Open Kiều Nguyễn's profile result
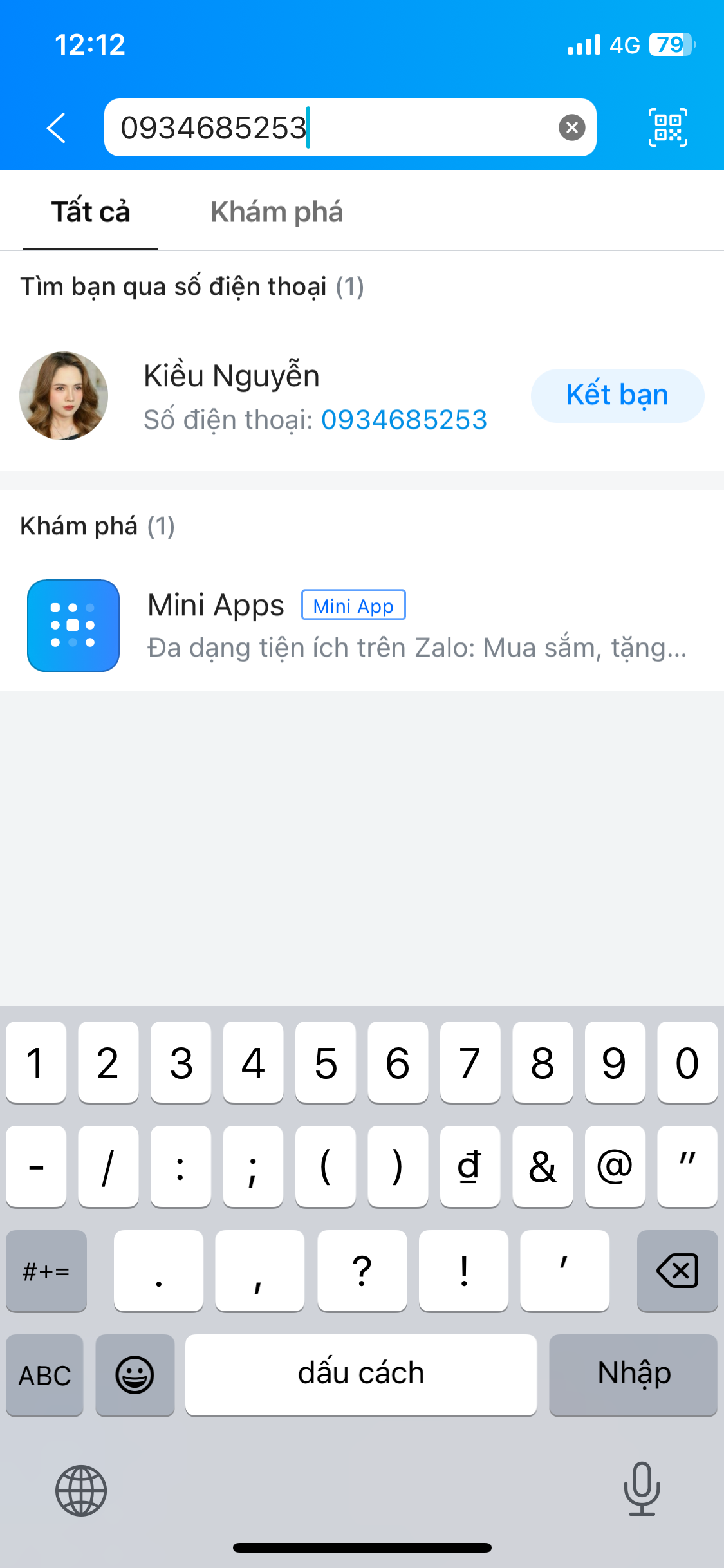This screenshot has width=724, height=1568. [x=257, y=396]
